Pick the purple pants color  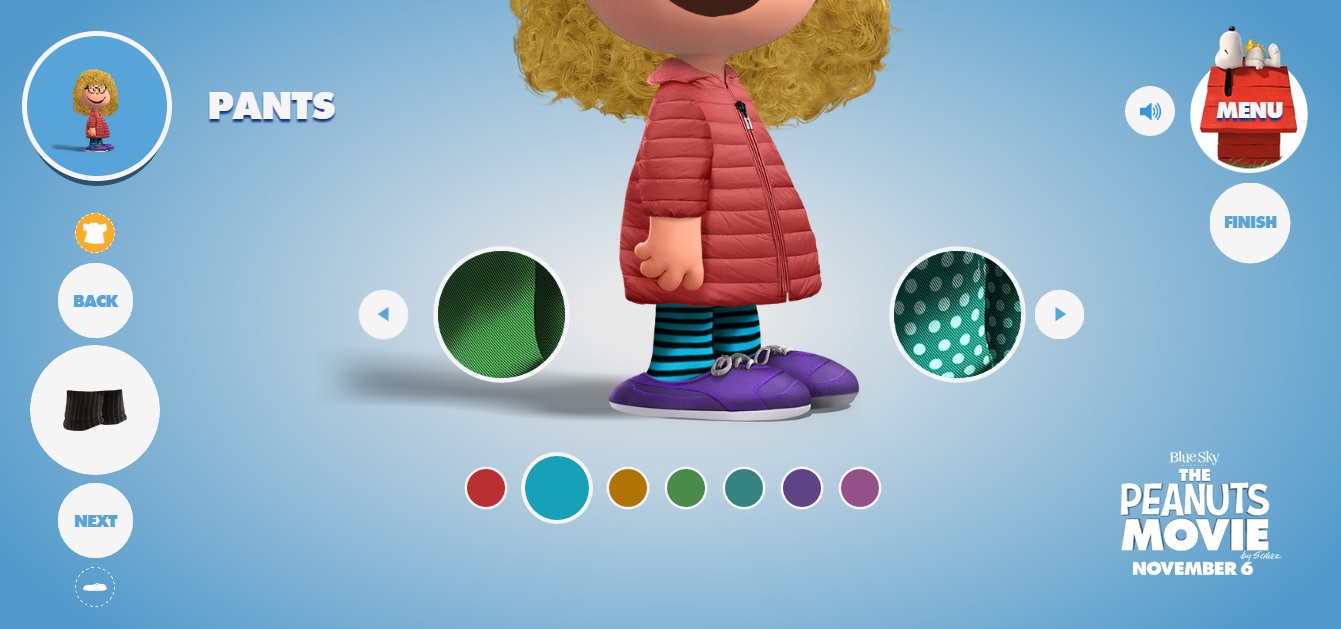[x=802, y=488]
